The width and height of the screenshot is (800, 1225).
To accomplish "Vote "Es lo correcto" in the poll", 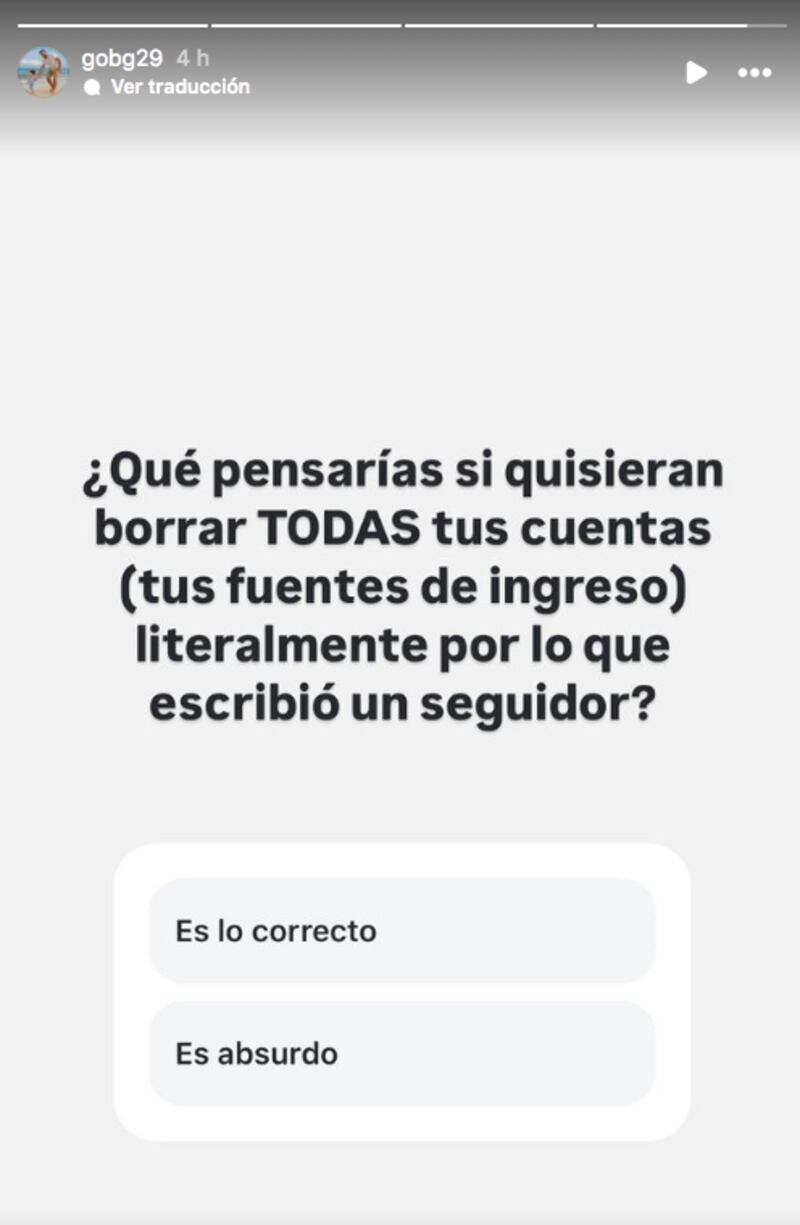I will click(402, 931).
